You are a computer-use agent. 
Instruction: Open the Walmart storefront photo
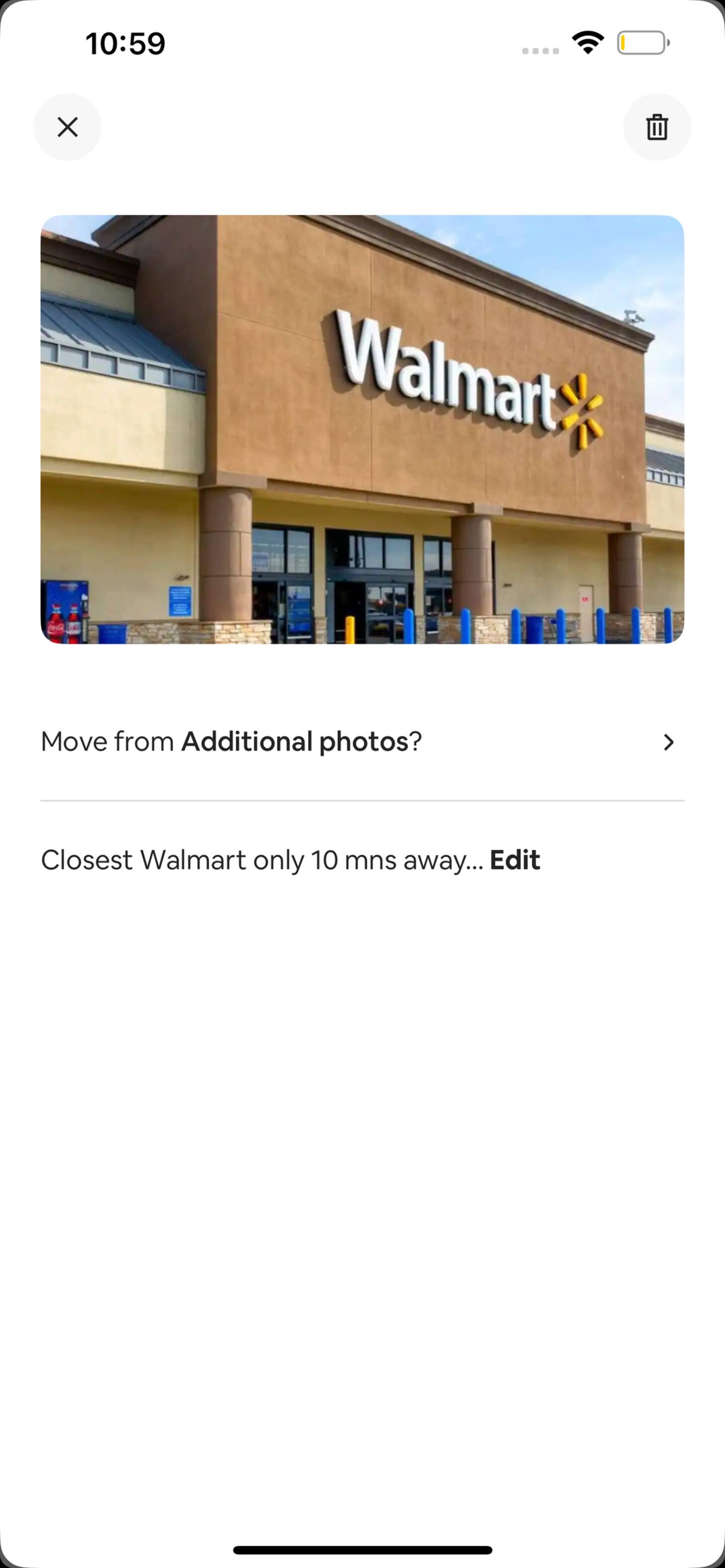[x=362, y=429]
